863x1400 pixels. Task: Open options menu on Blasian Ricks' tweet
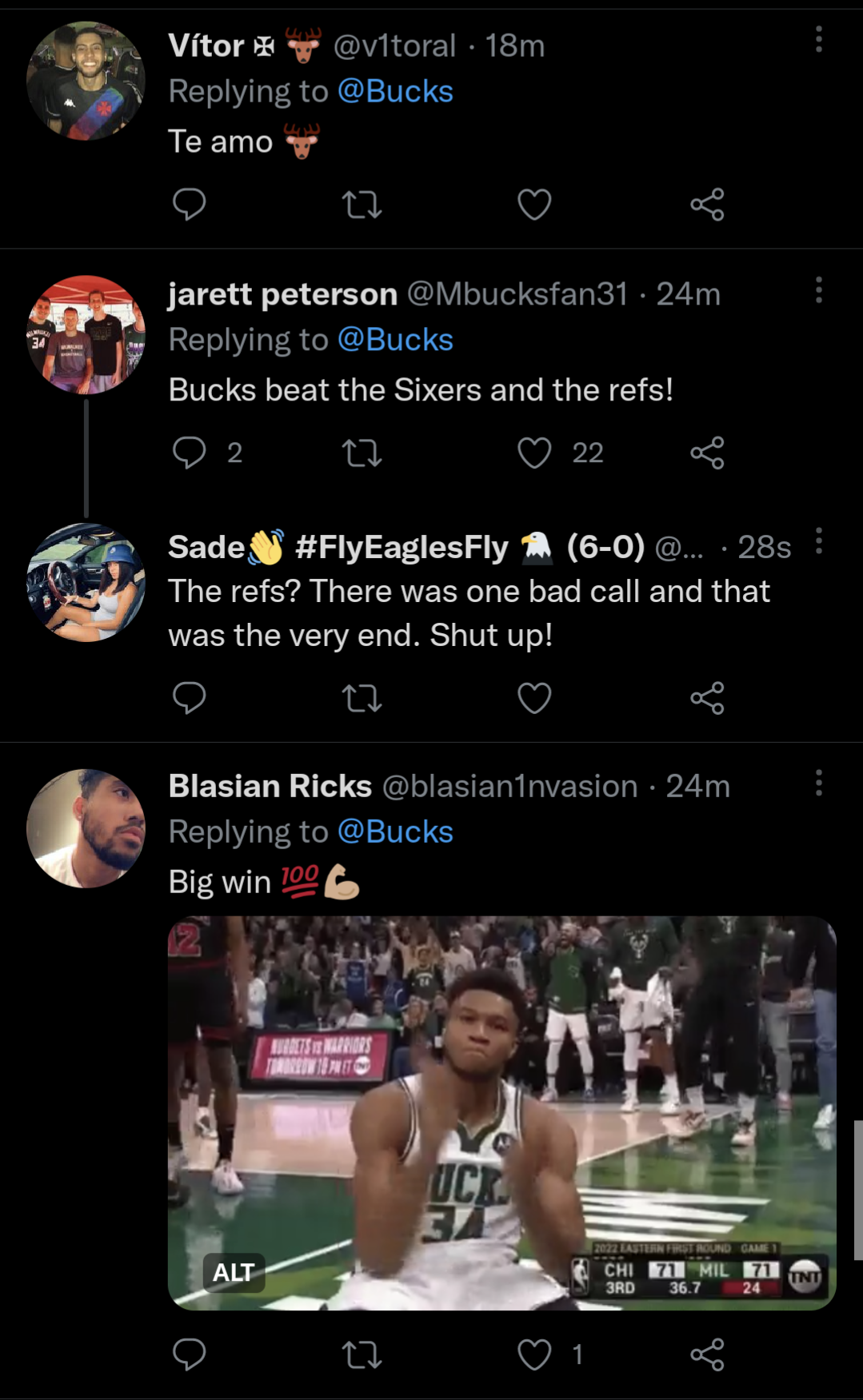tap(817, 781)
